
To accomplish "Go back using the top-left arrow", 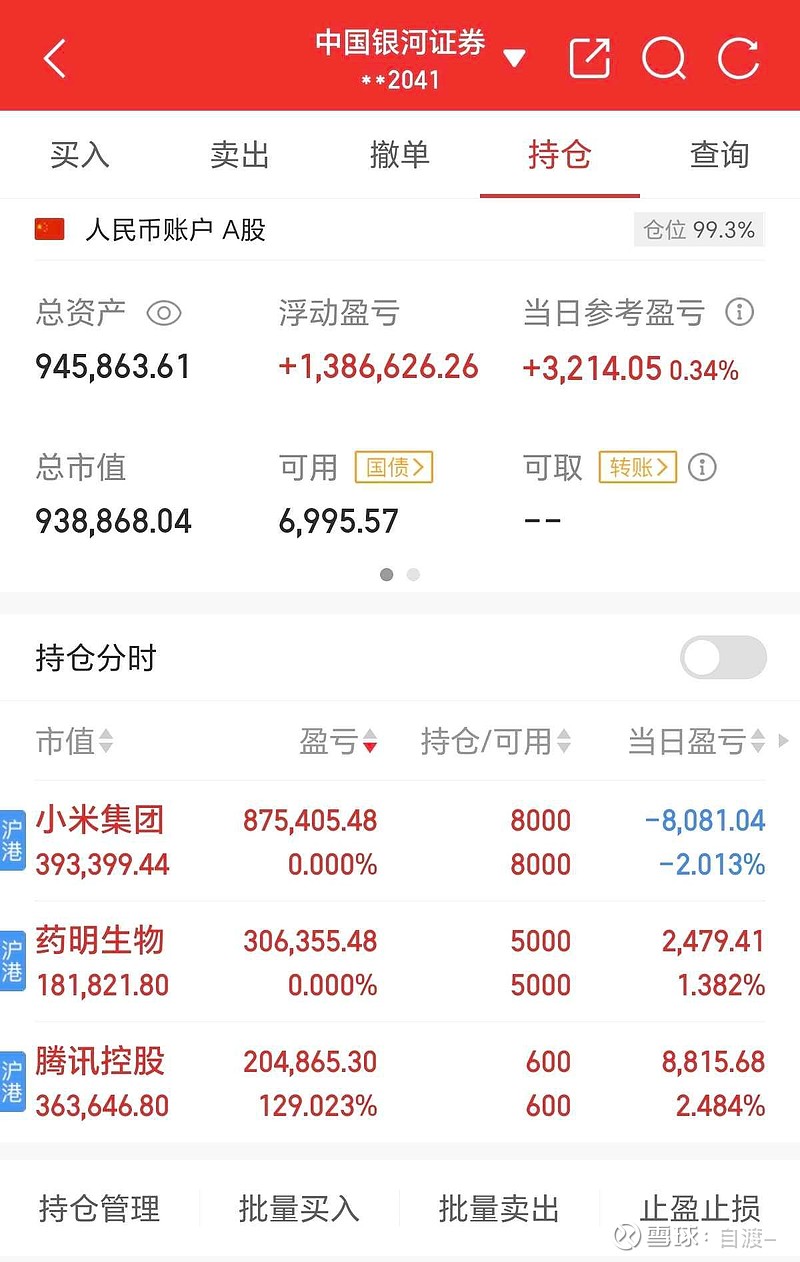I will point(55,59).
